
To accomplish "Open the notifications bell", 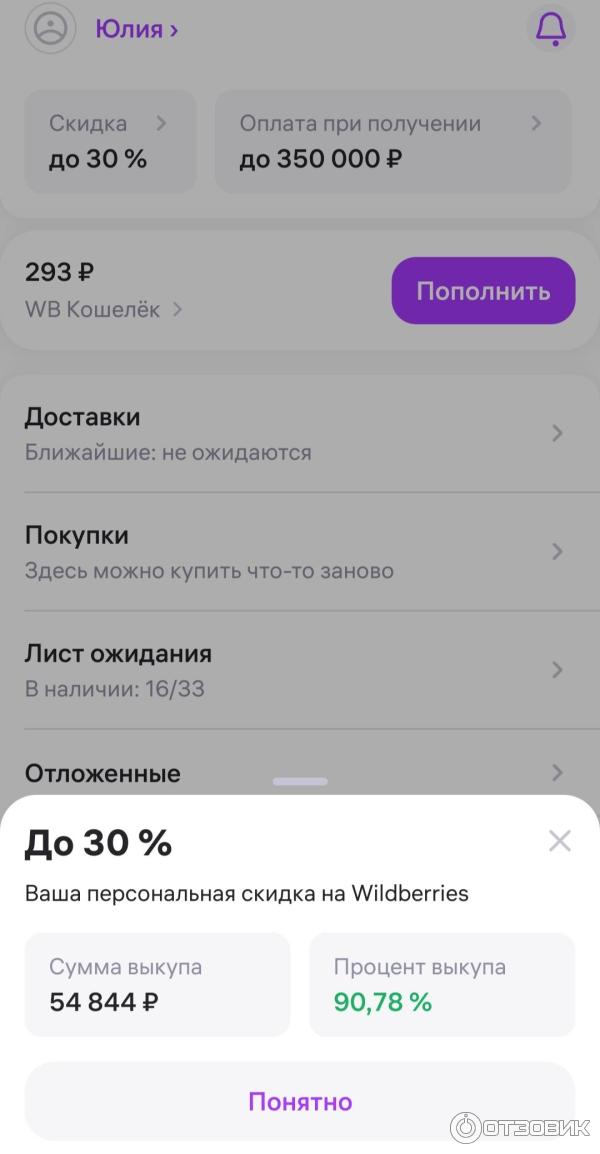I will pyautogui.click(x=550, y=30).
